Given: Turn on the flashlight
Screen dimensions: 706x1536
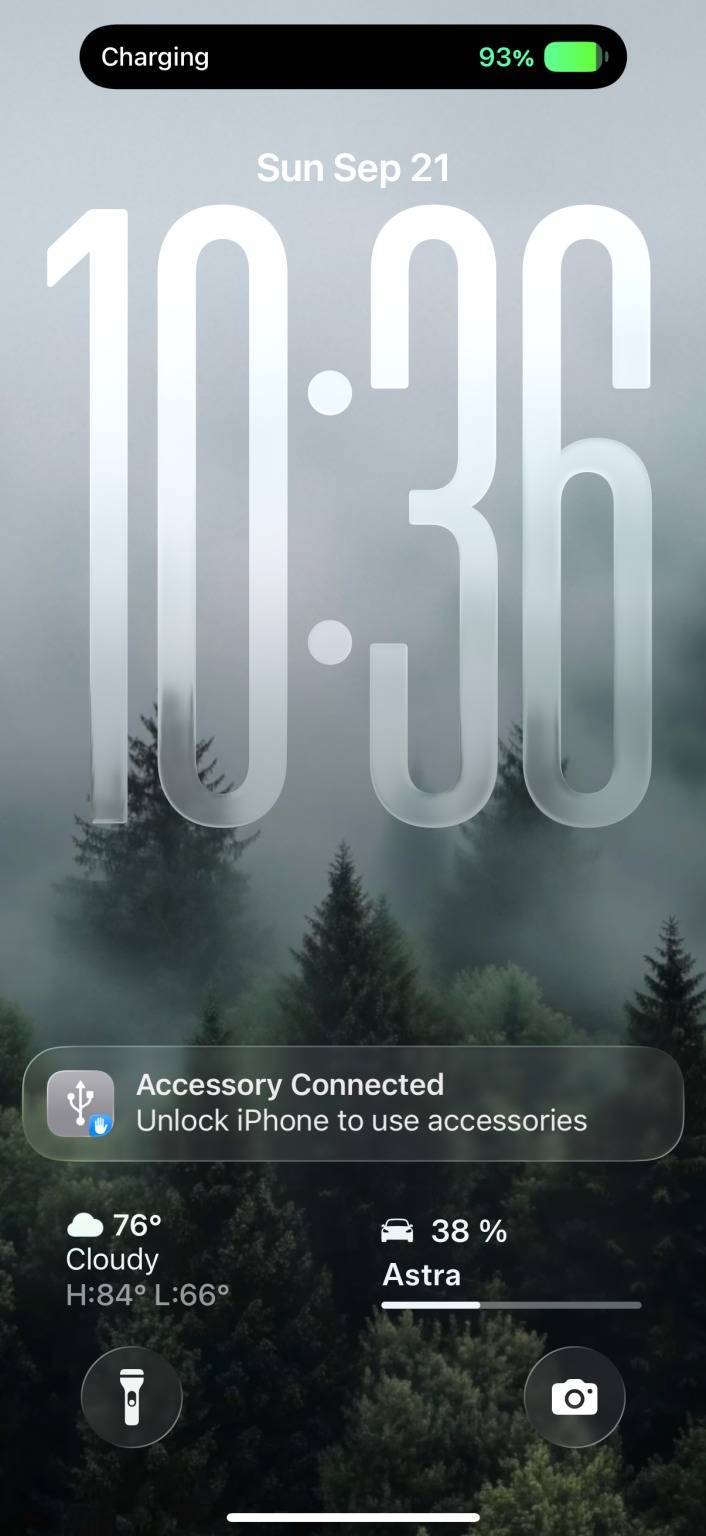Looking at the screenshot, I should click(132, 1397).
